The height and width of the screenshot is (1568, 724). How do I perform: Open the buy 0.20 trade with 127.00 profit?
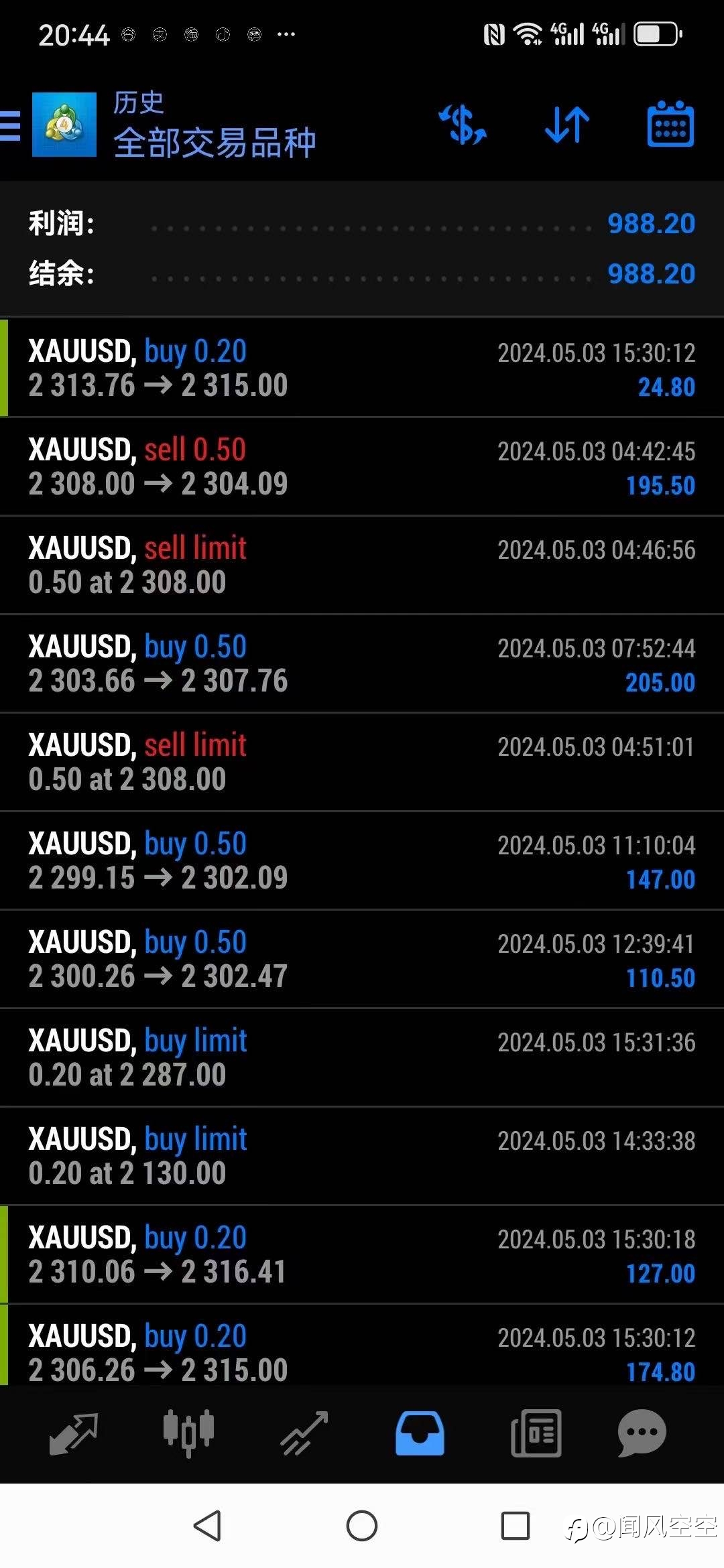[362, 1254]
